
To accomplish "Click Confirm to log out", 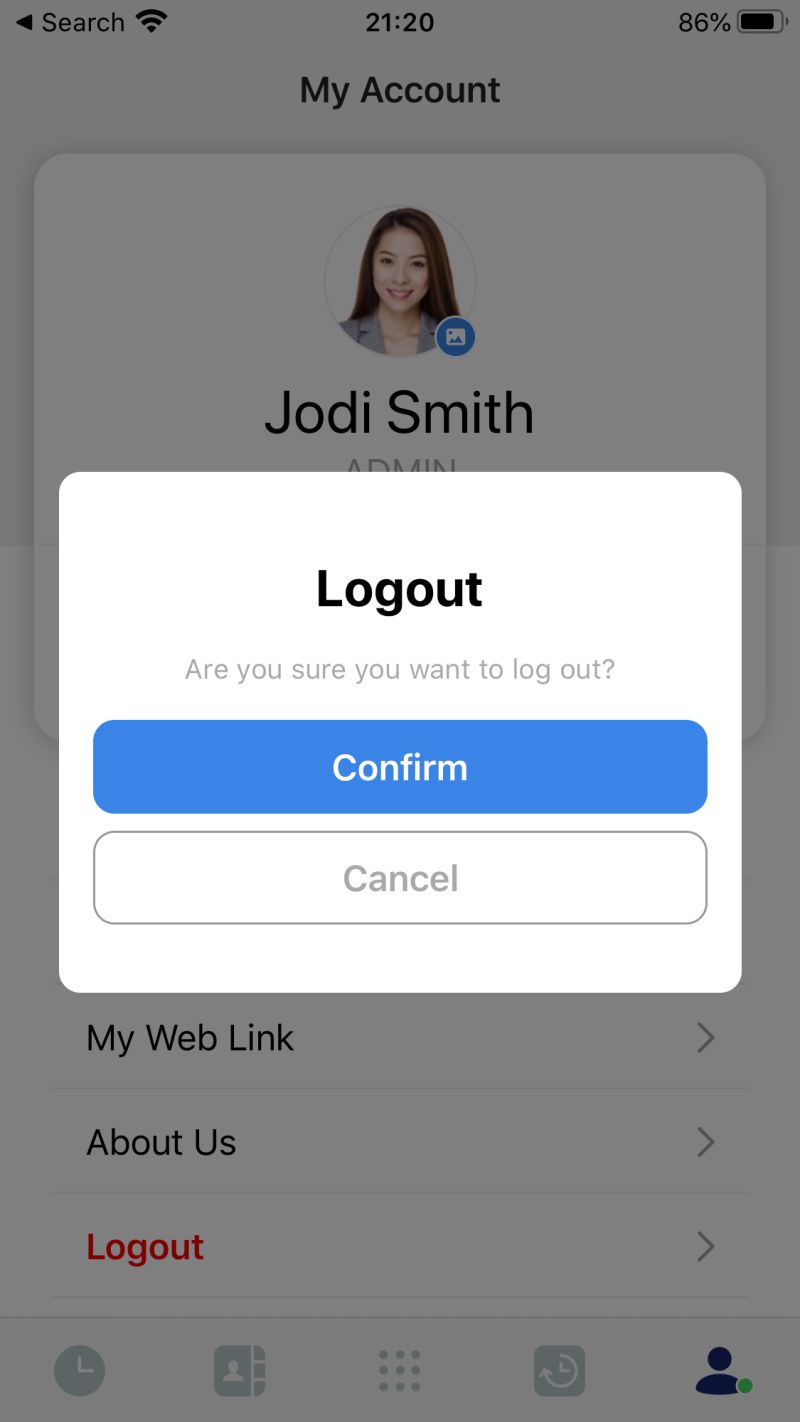I will [400, 766].
